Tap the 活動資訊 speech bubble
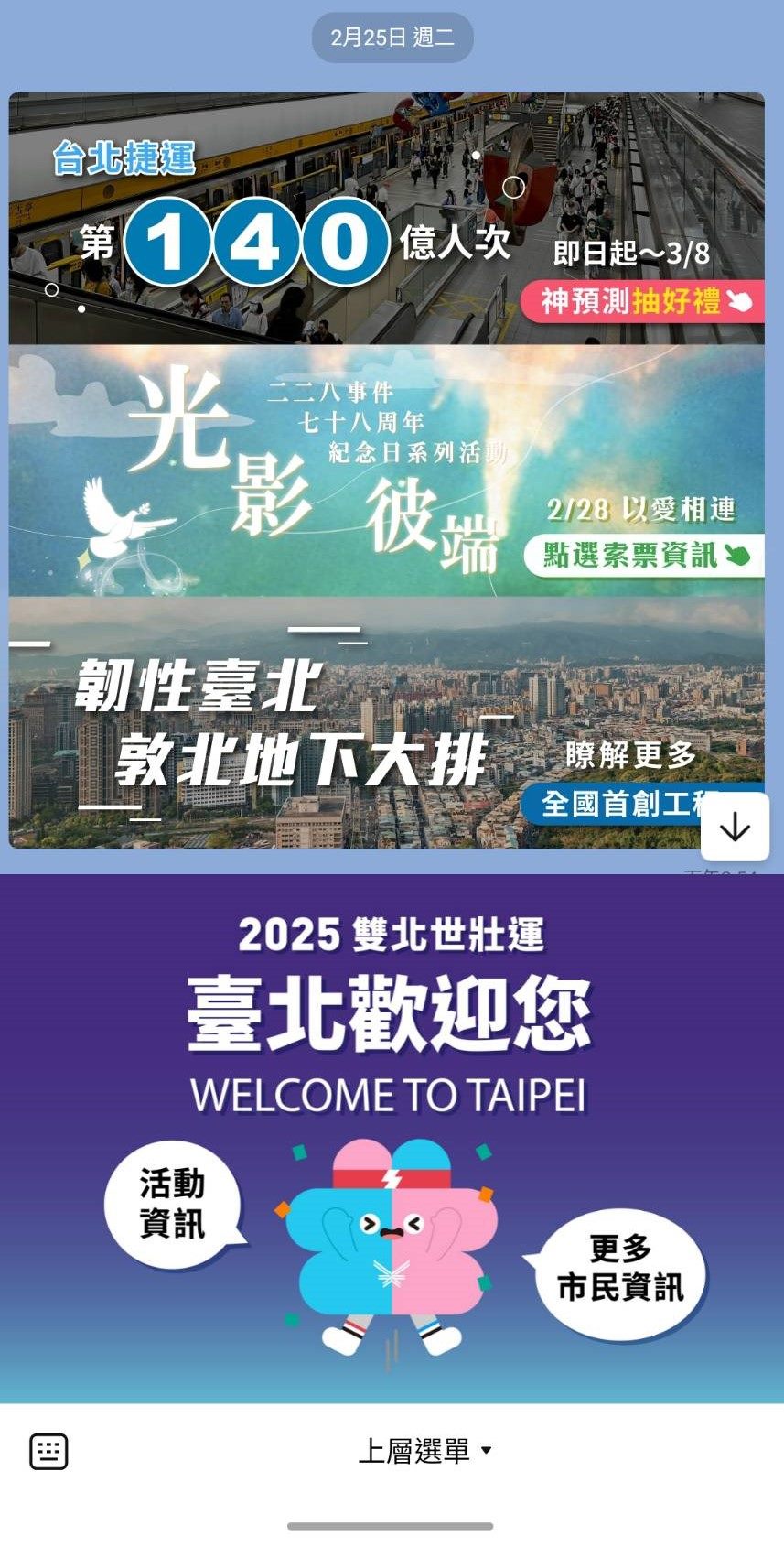 tap(172, 1203)
